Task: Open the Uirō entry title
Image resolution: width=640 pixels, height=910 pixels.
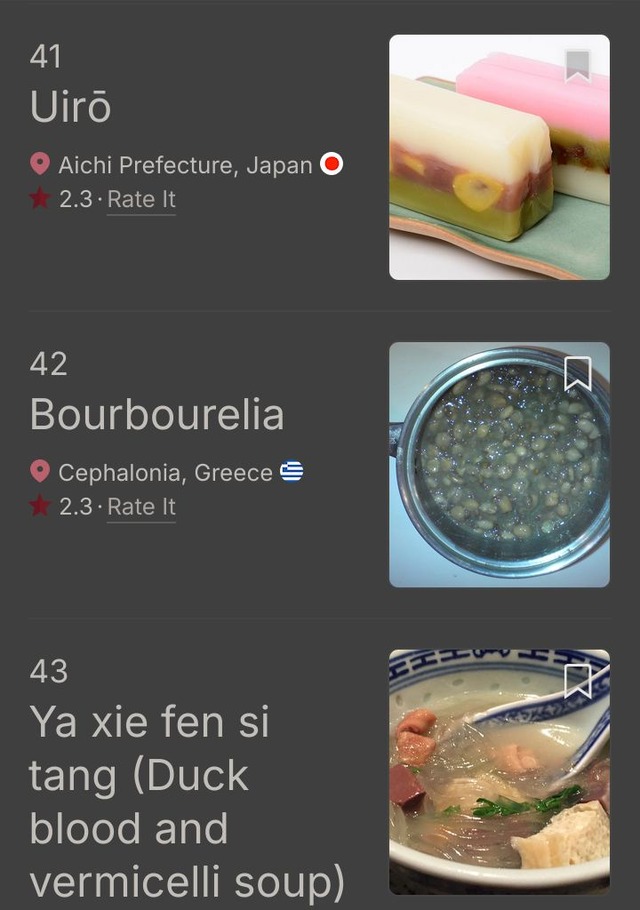Action: click(70, 107)
